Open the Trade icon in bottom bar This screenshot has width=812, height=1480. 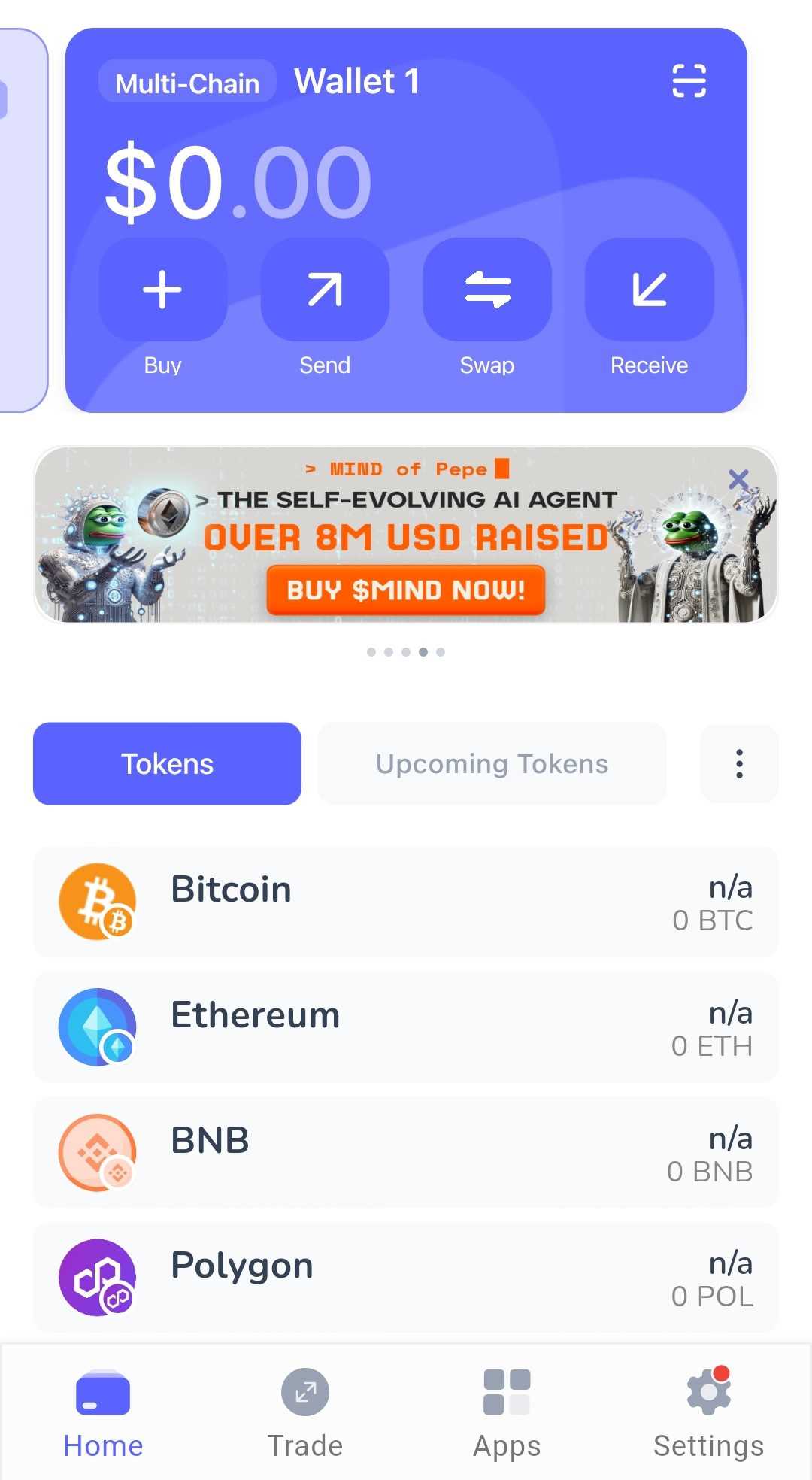(304, 1393)
